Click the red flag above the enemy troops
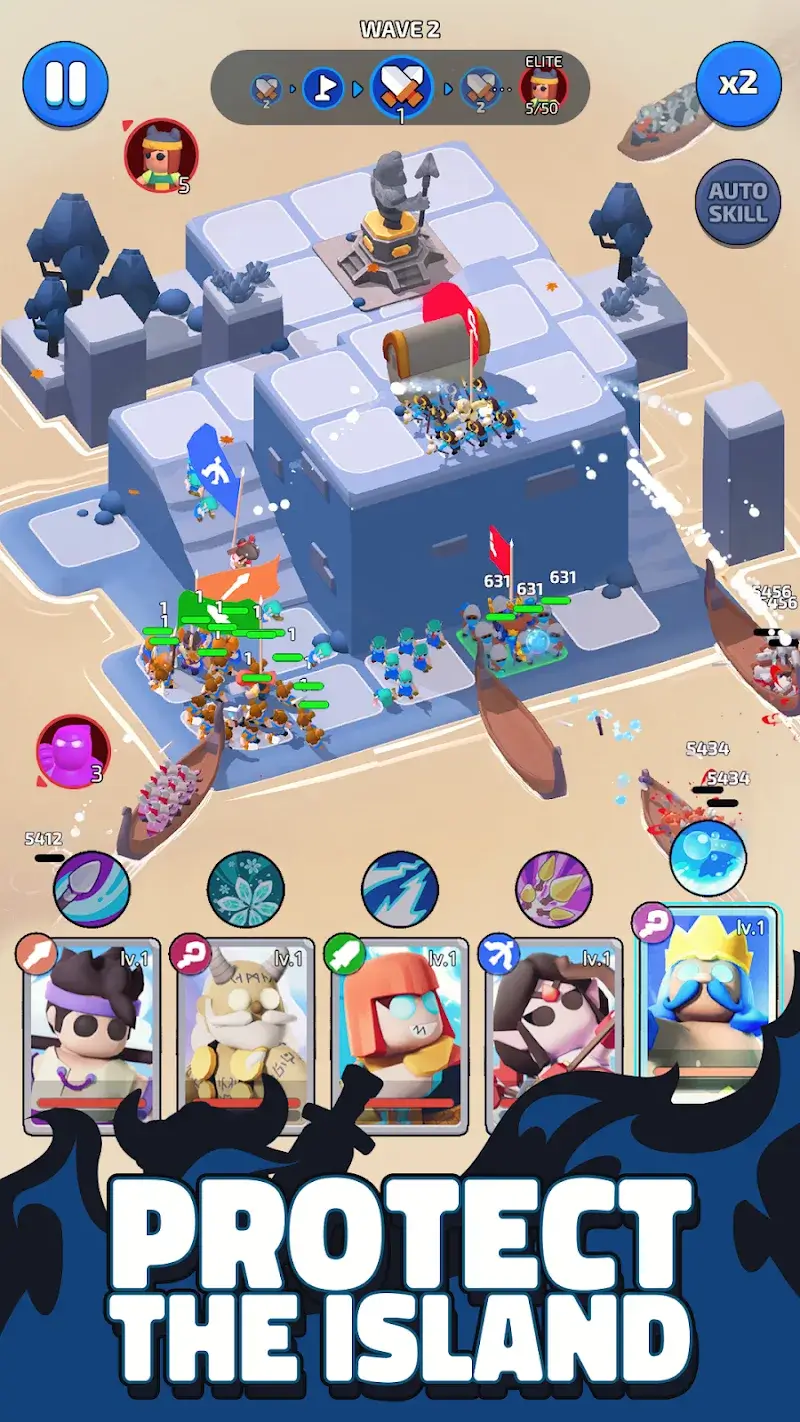800x1422 pixels. (x=500, y=548)
